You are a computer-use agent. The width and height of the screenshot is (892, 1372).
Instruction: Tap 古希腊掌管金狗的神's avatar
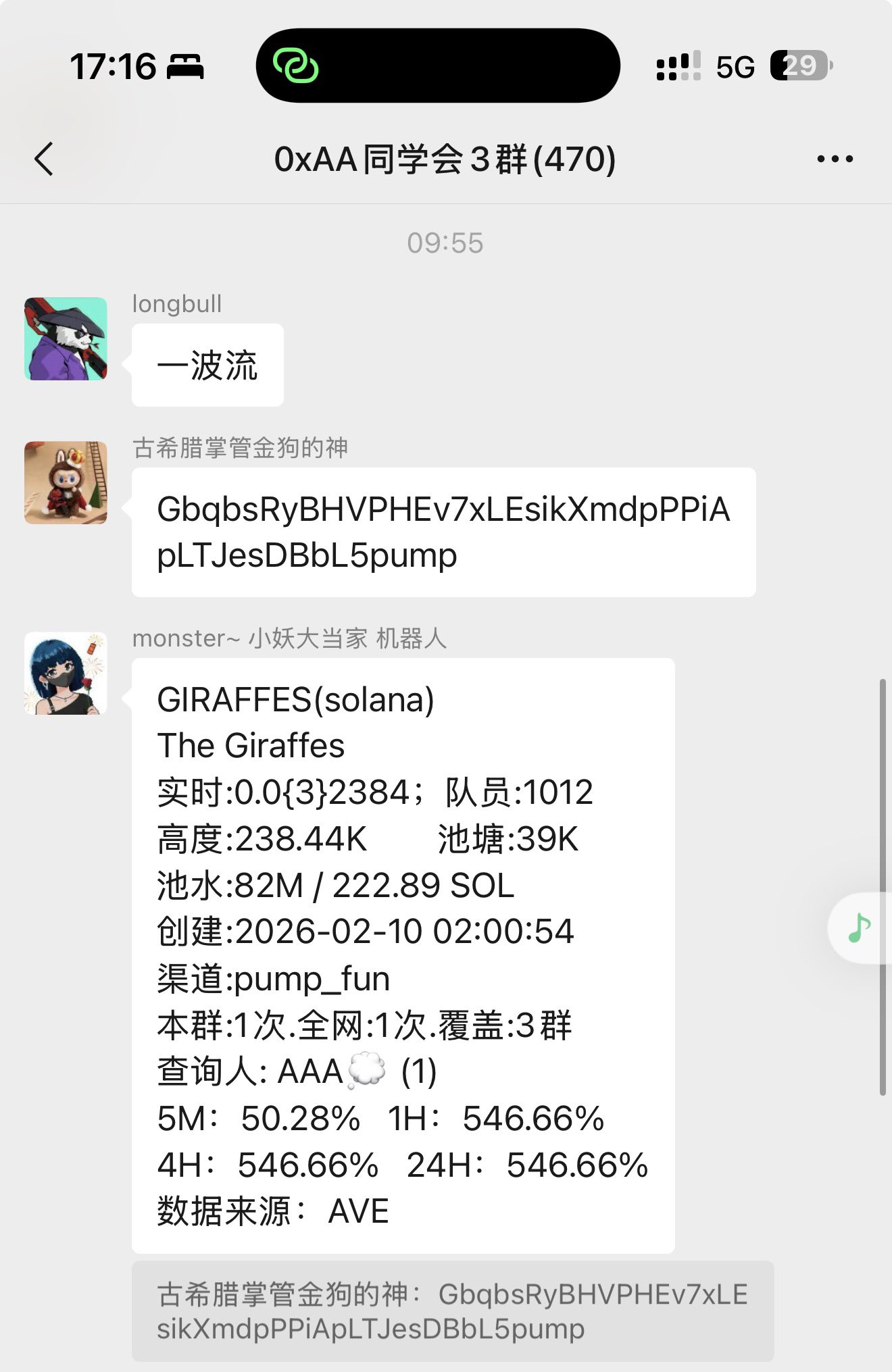click(x=66, y=482)
